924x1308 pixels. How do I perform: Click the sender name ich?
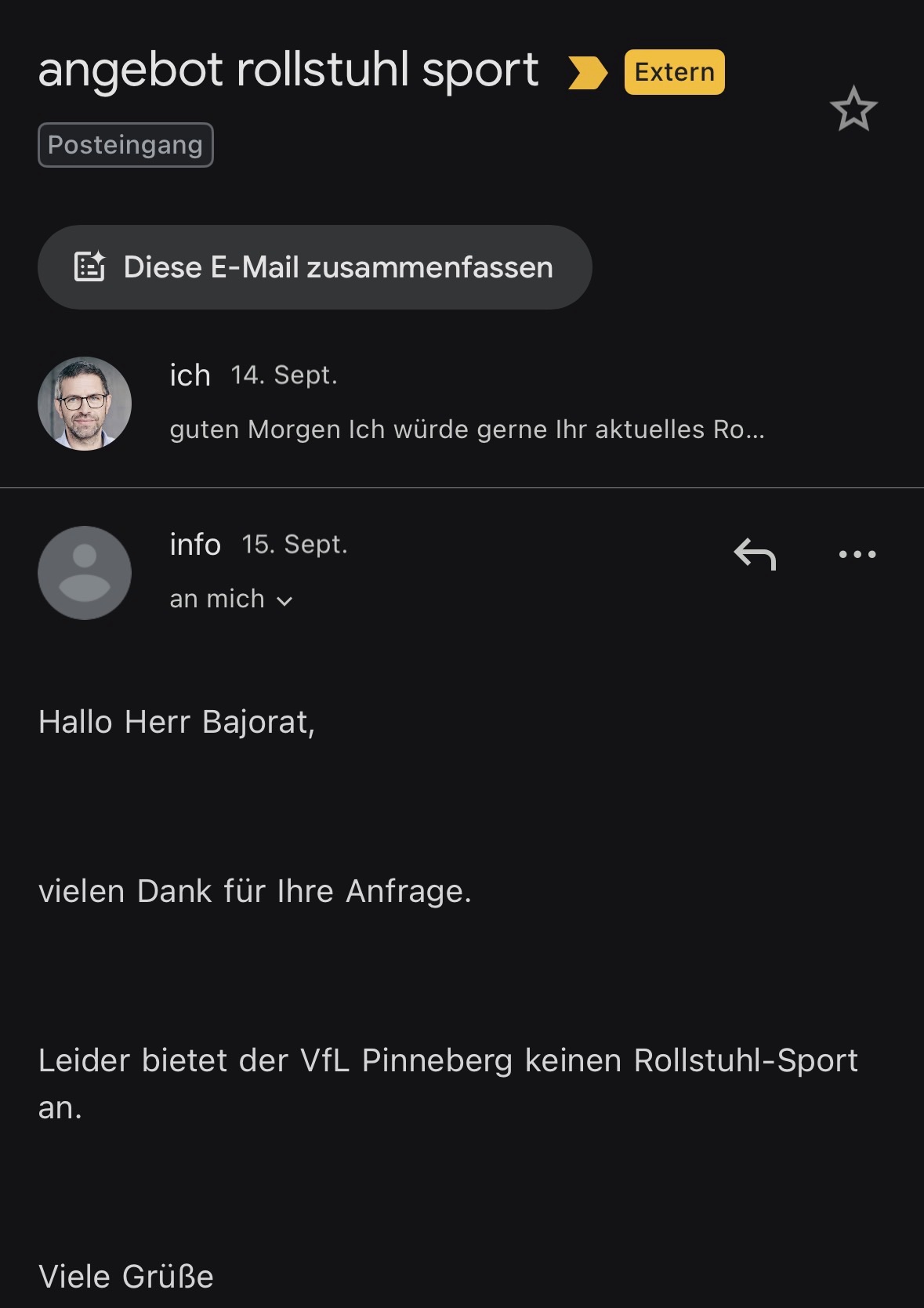coord(190,375)
